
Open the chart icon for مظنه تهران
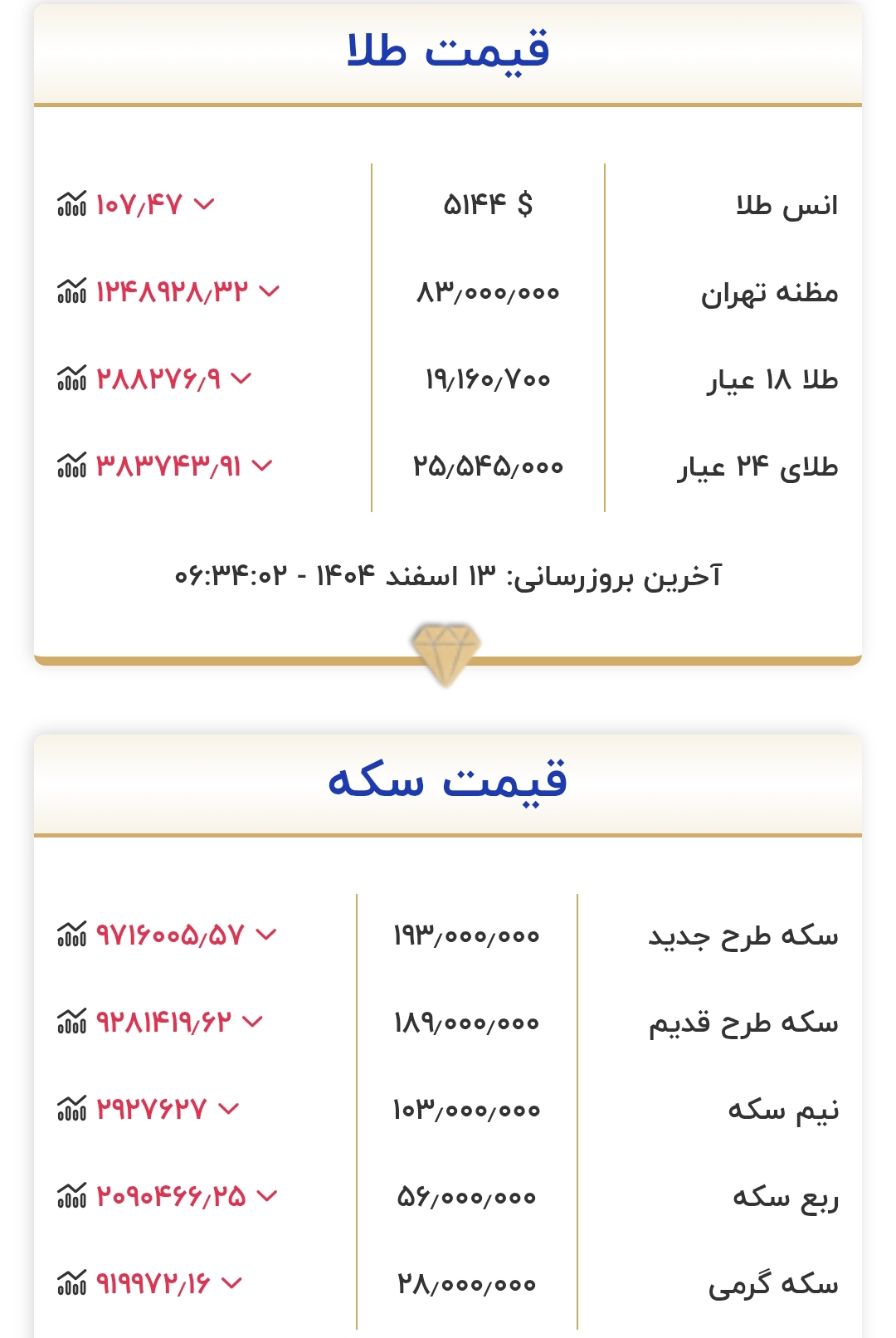71,291
